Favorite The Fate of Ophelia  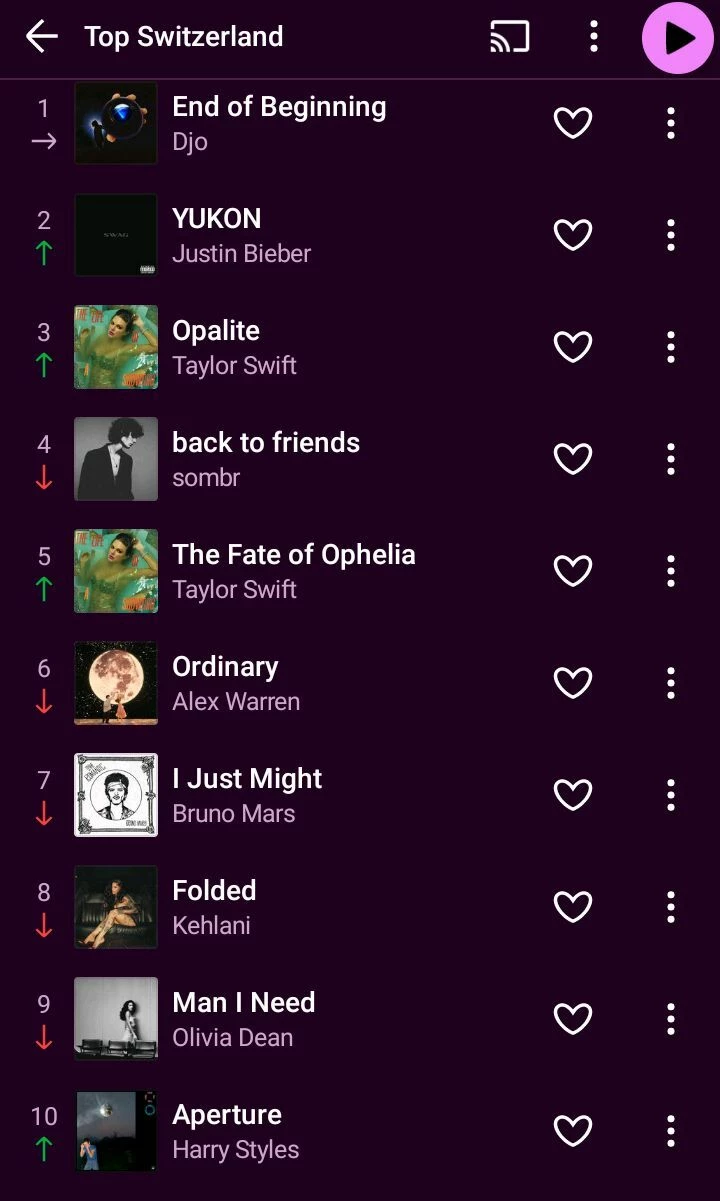click(x=573, y=571)
